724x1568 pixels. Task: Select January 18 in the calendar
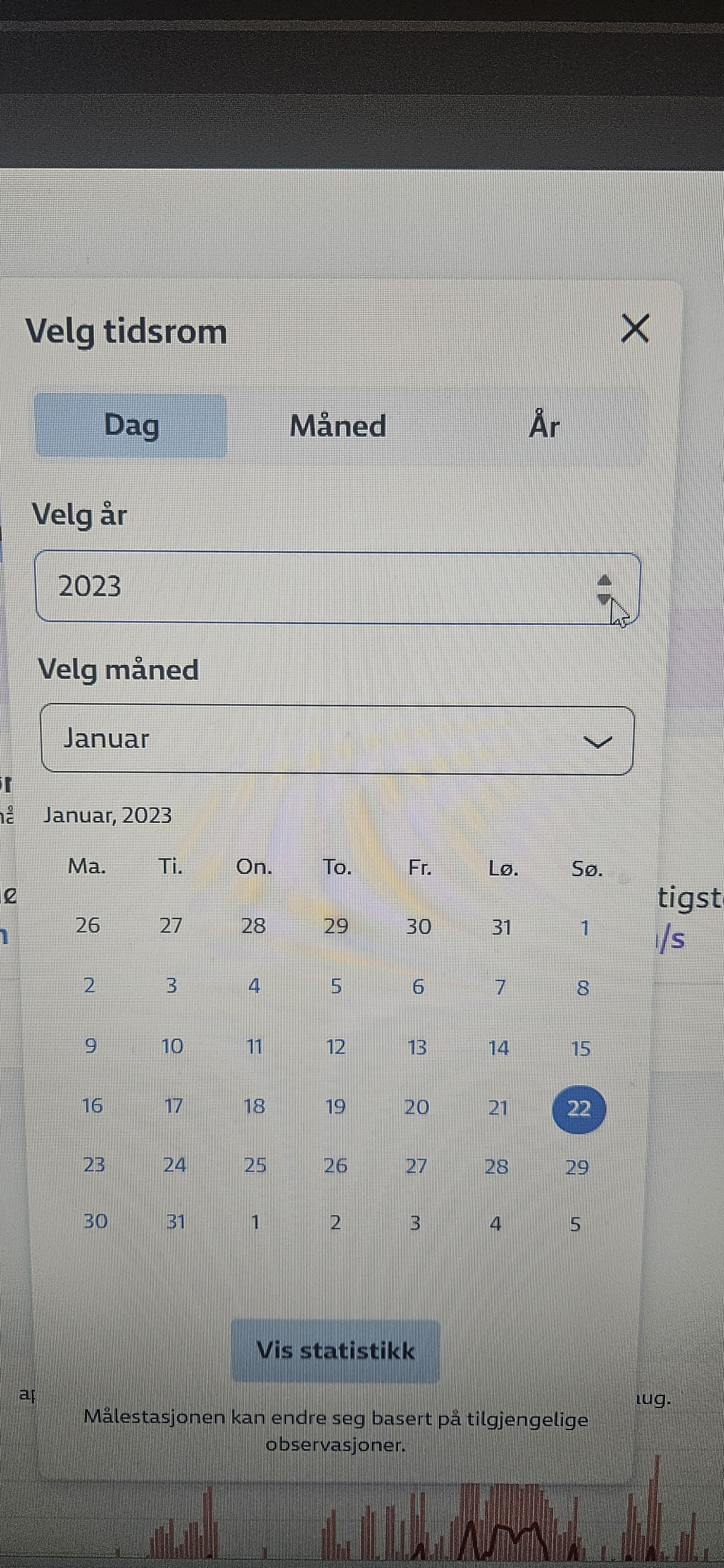point(254,1106)
